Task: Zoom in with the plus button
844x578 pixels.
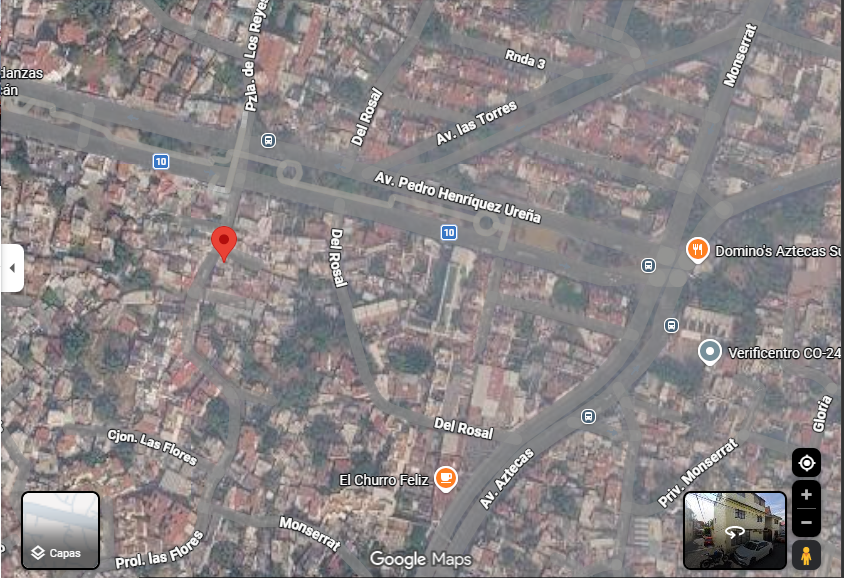Action: 806,495
